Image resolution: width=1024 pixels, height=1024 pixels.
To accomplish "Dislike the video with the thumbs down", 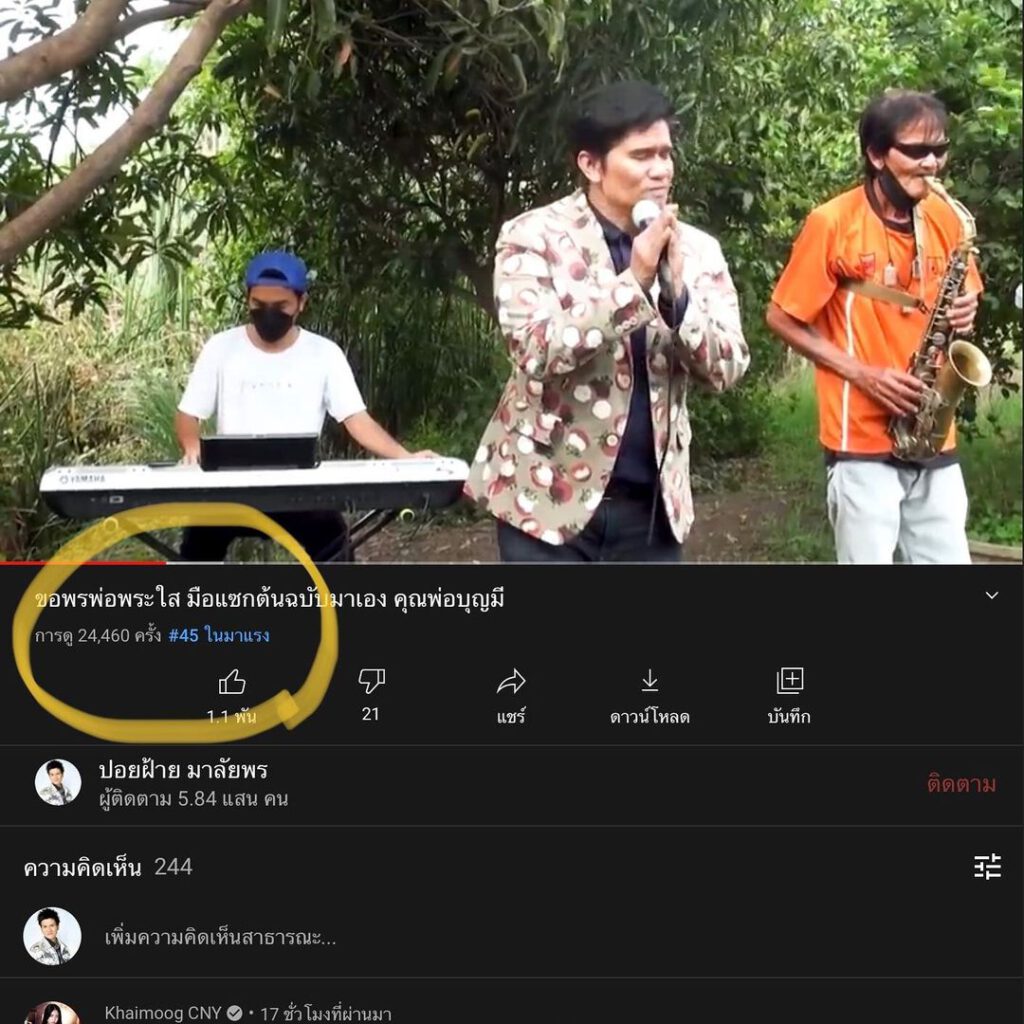I will click(x=371, y=682).
